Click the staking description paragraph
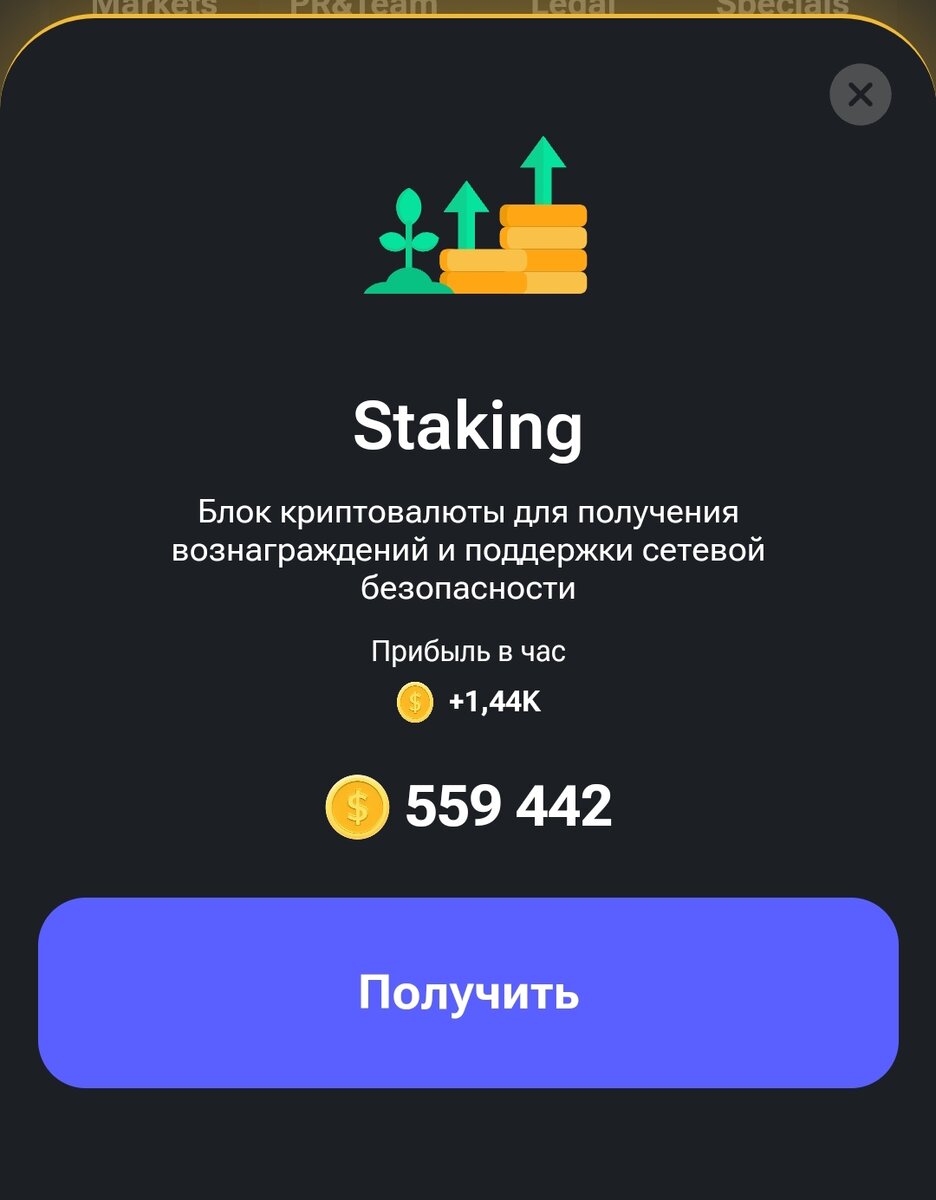Viewport: 936px width, 1200px height. 468,548
